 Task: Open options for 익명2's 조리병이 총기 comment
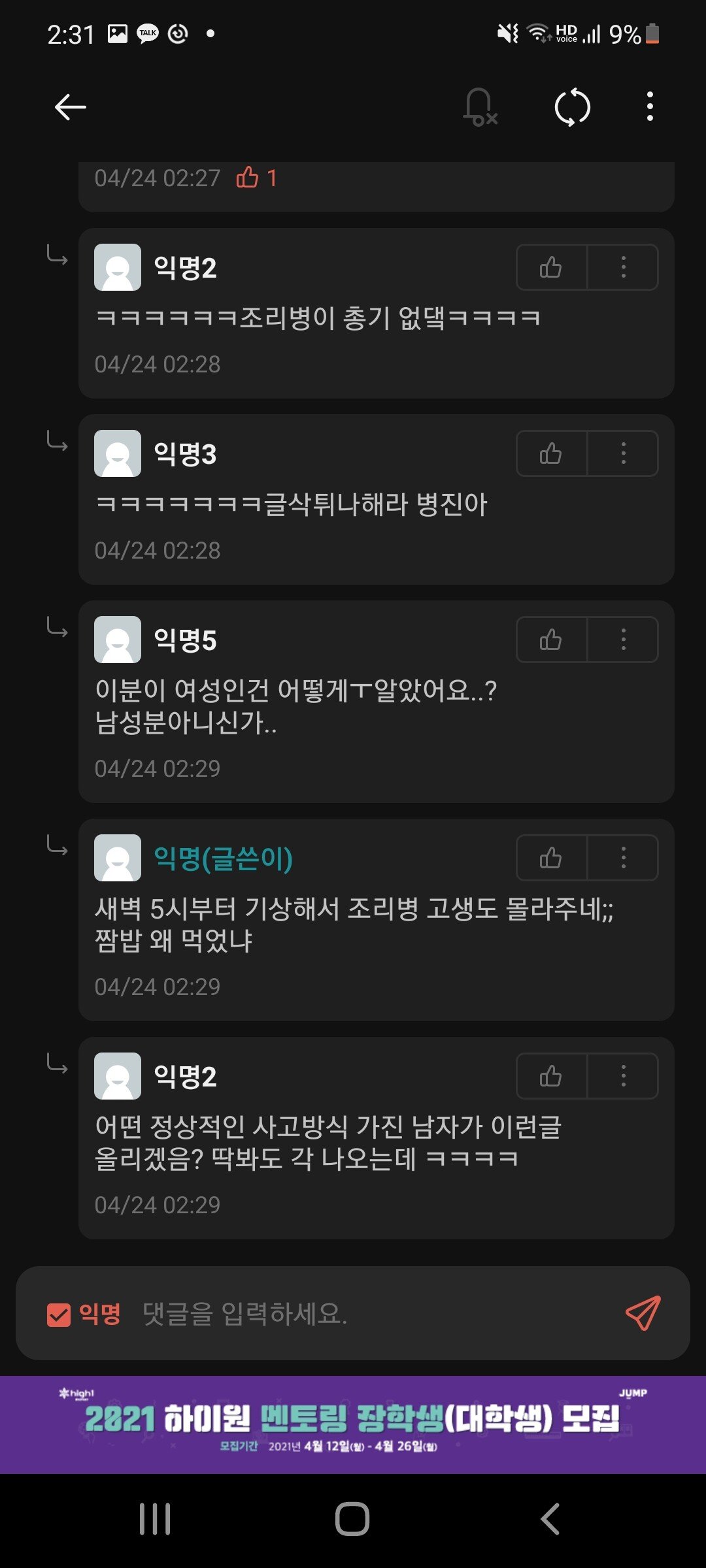(x=623, y=267)
